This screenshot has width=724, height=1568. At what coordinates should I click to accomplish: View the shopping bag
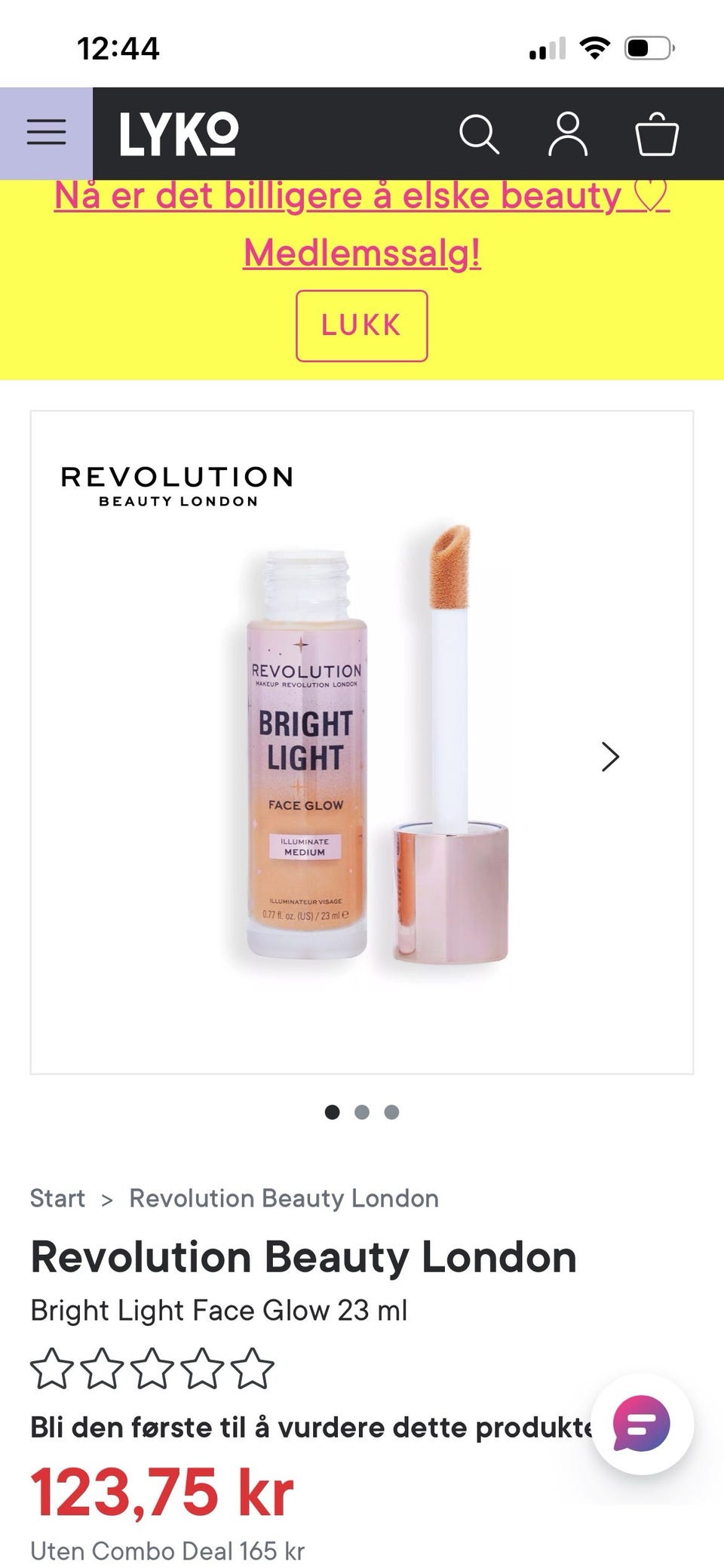[x=657, y=134]
